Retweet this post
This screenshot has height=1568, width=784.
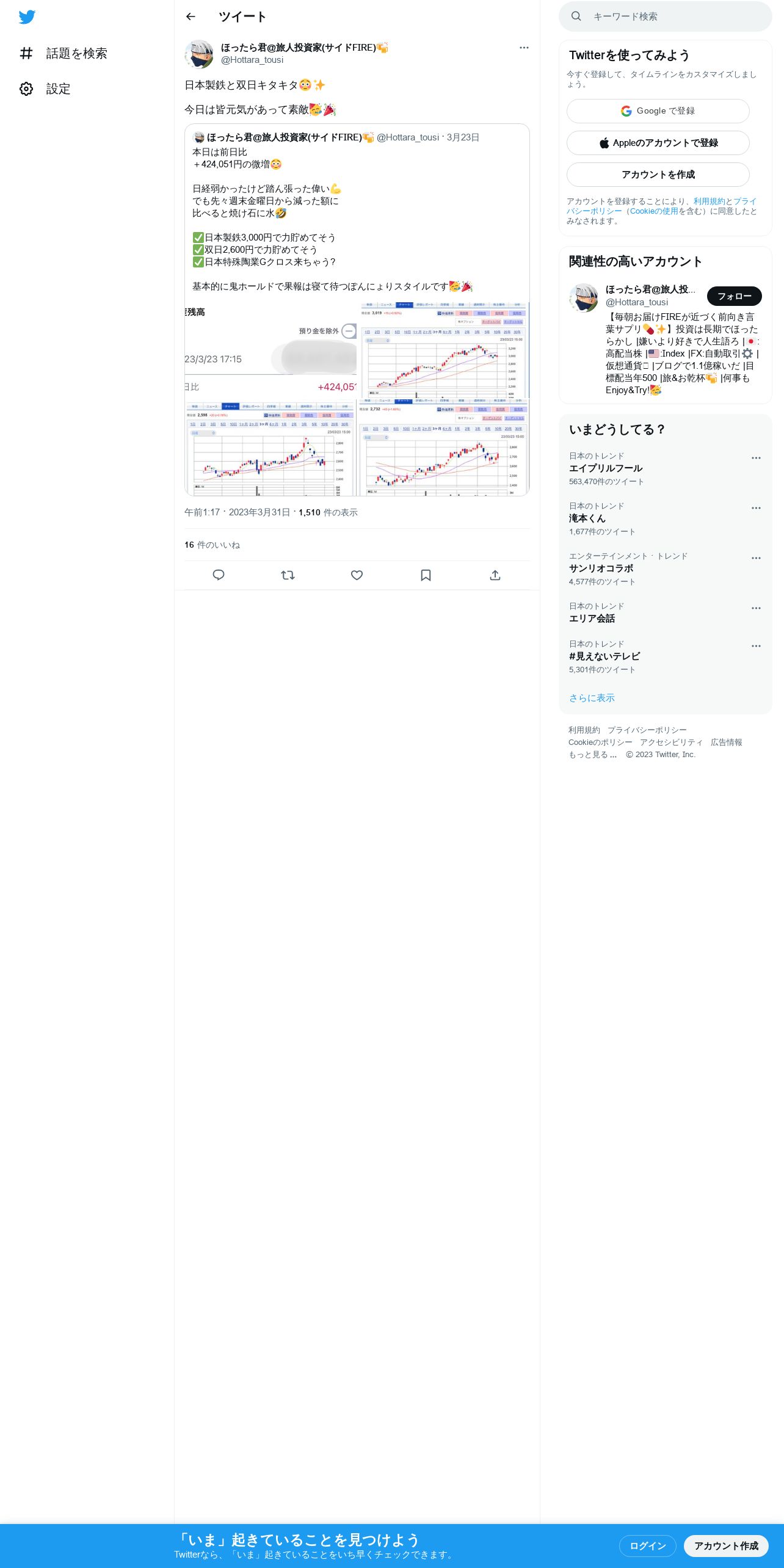pos(288,575)
